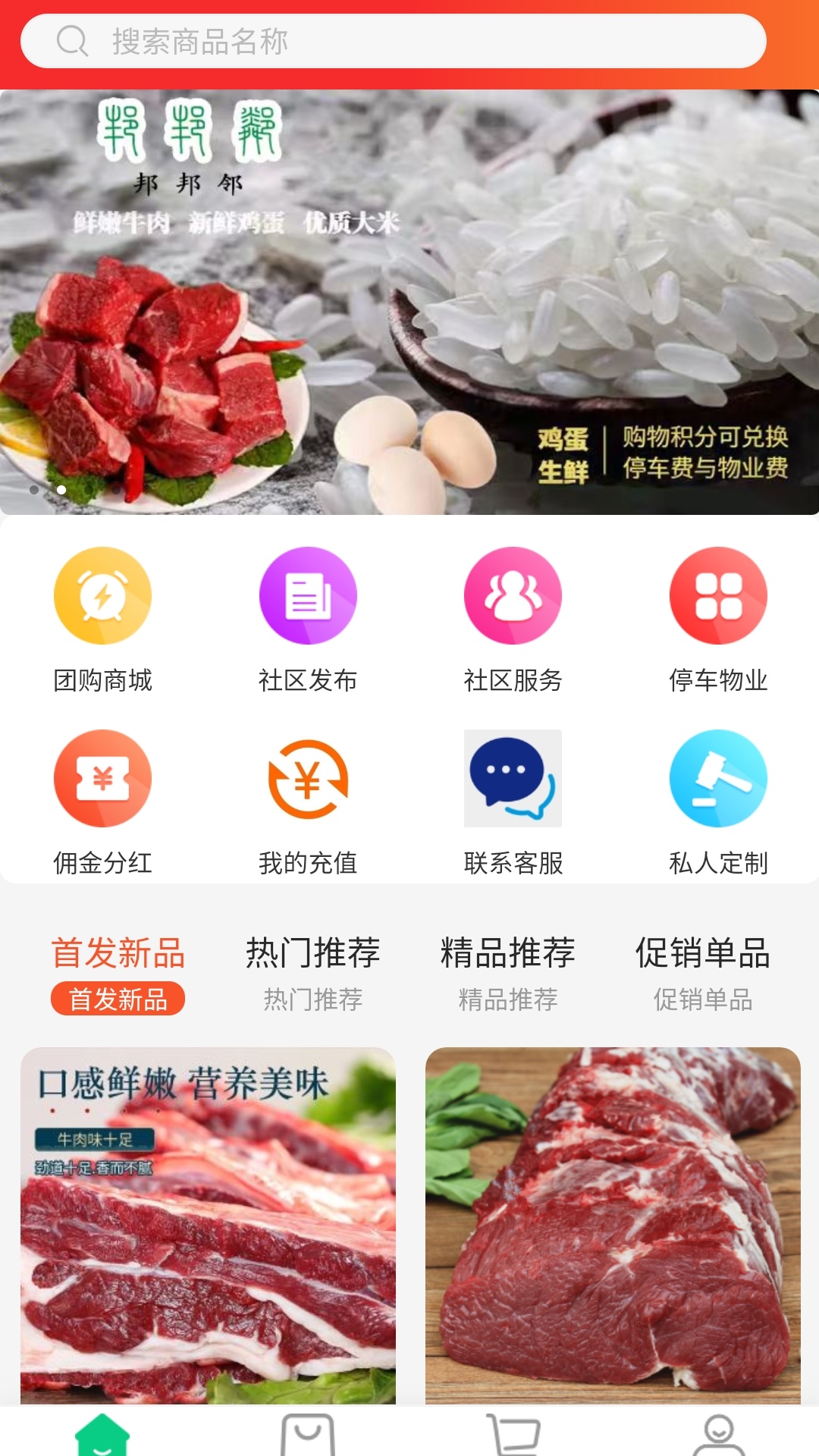The width and height of the screenshot is (819, 1456).
Task: Select the 社区发布 community publish icon
Action: point(307,596)
